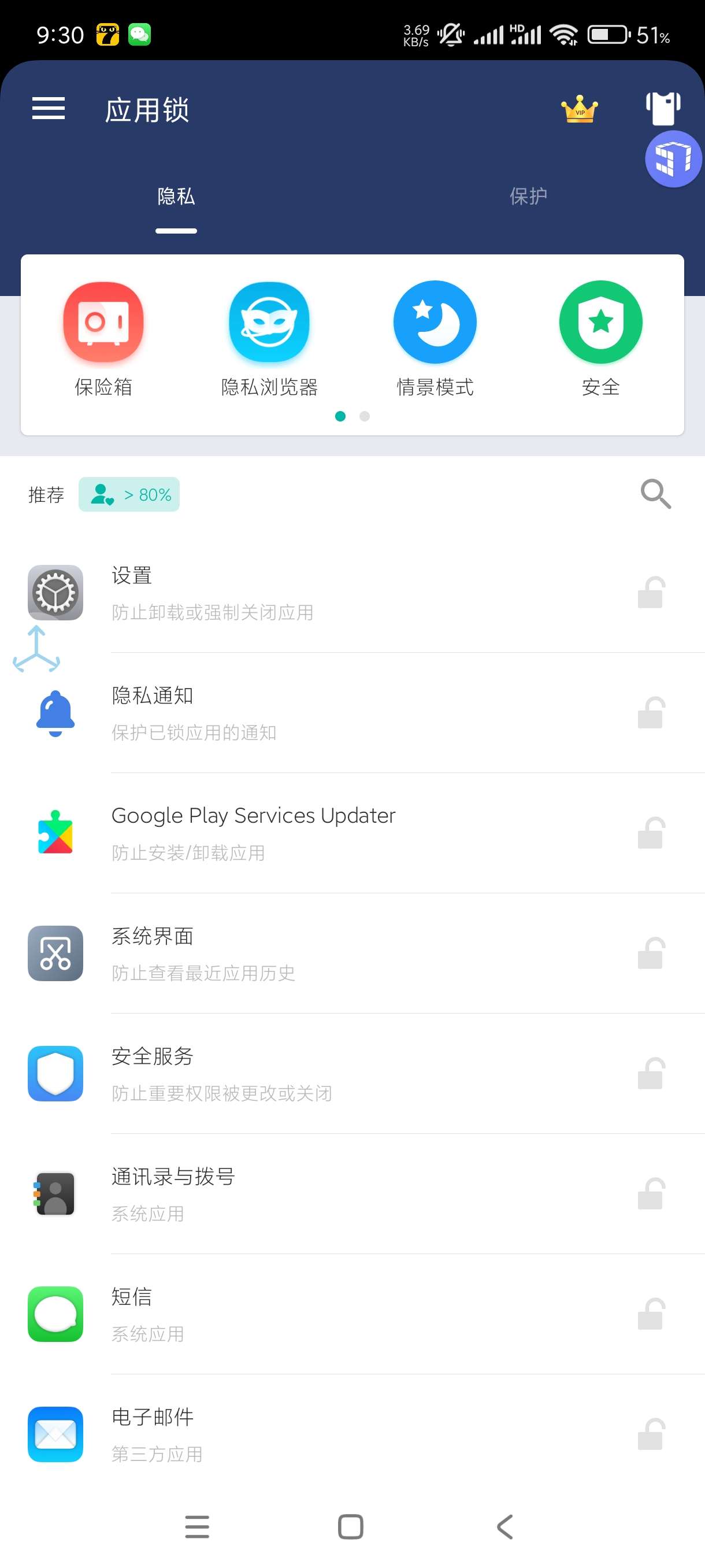
Task: Lock the 电子邮件 app
Action: [650, 1434]
